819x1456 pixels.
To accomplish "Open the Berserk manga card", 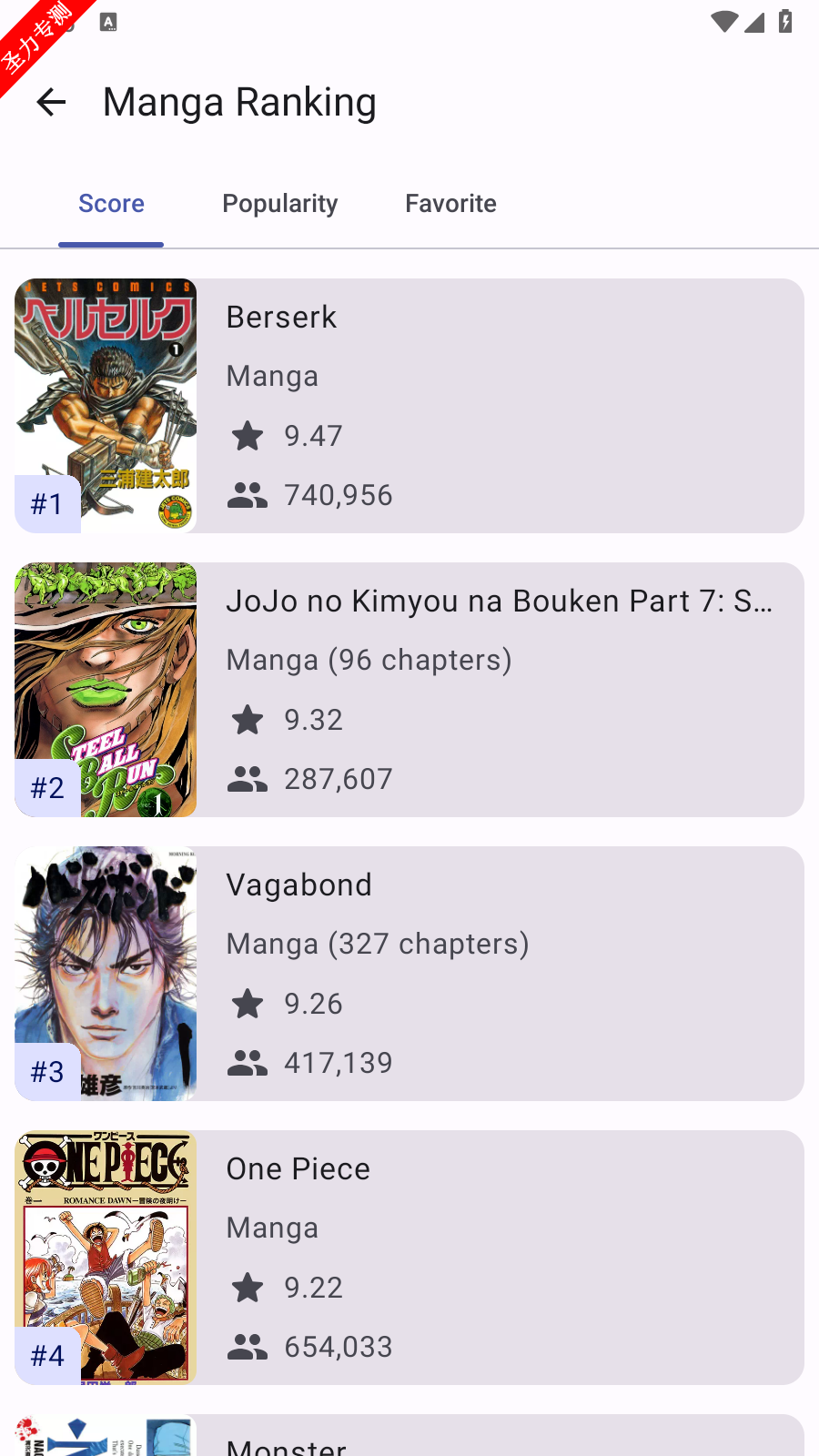I will (409, 406).
